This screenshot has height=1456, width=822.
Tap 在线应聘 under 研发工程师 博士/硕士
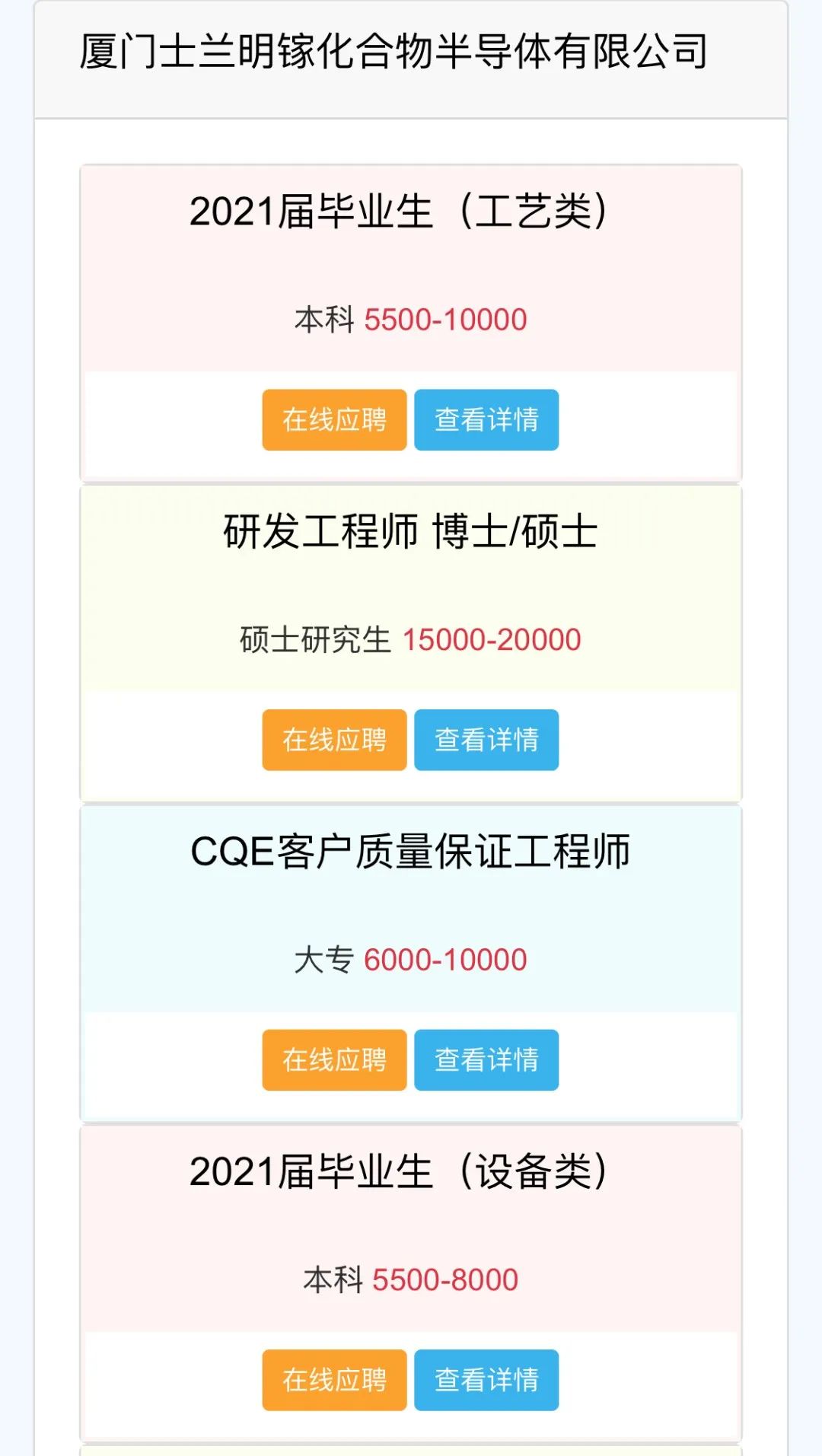(334, 740)
